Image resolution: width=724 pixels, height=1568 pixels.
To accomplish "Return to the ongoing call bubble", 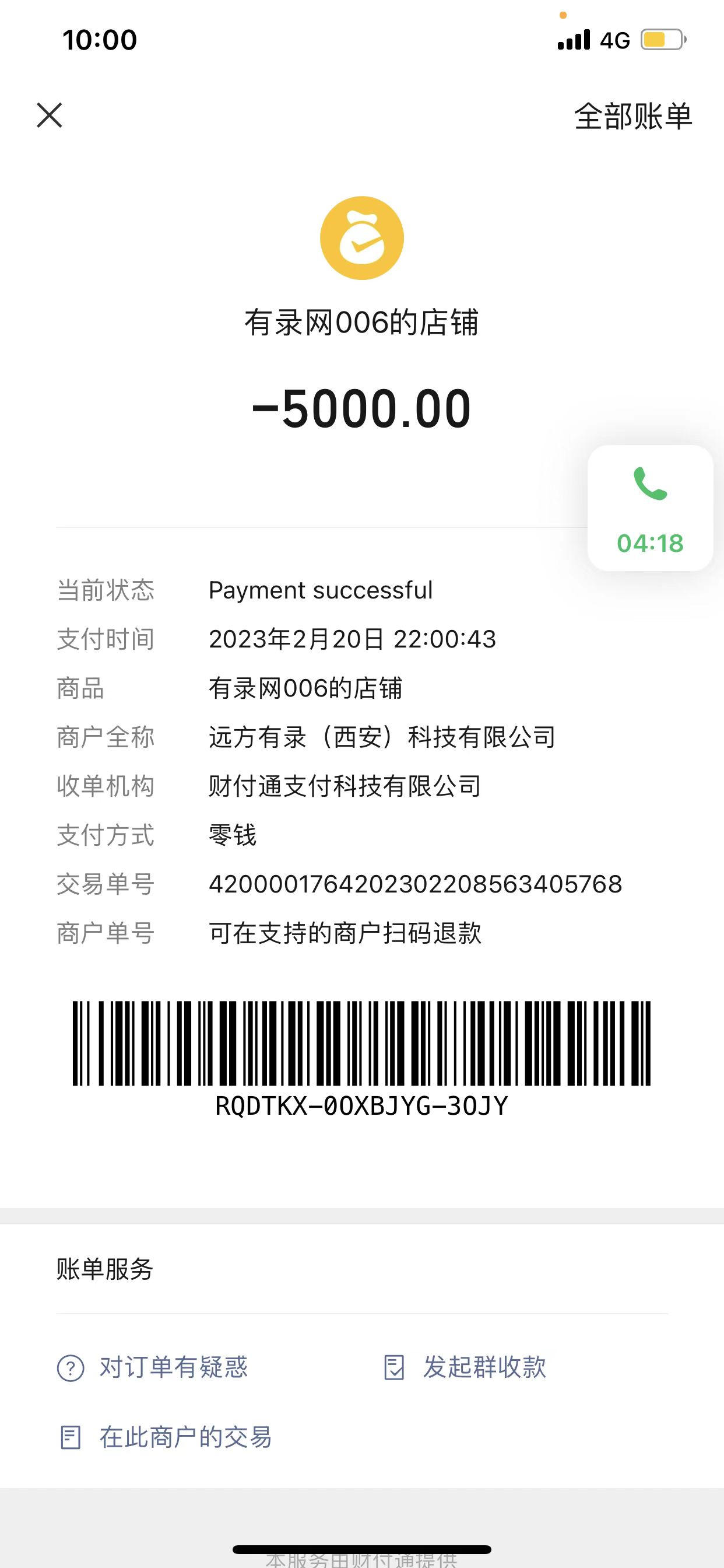I will tap(650, 508).
